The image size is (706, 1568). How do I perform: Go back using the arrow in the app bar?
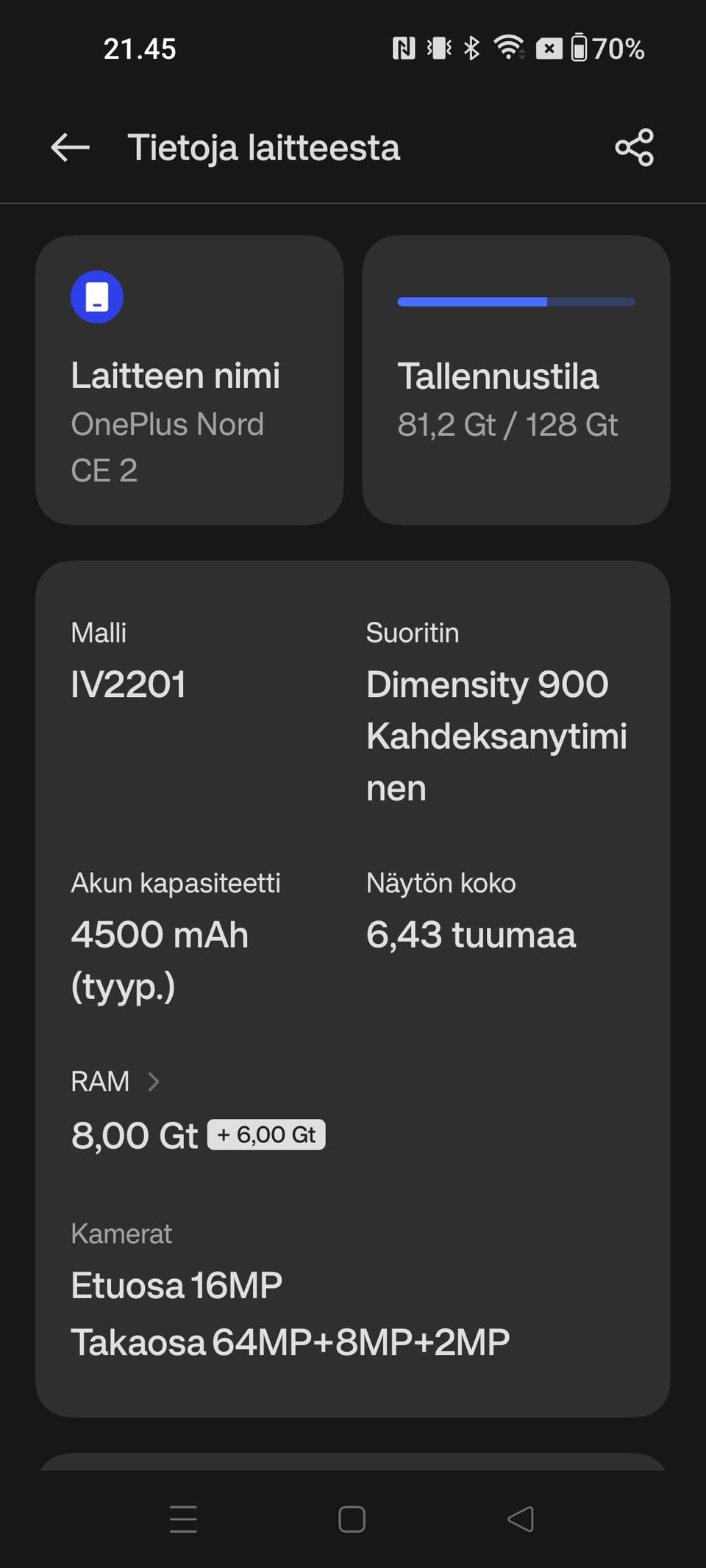coord(71,148)
